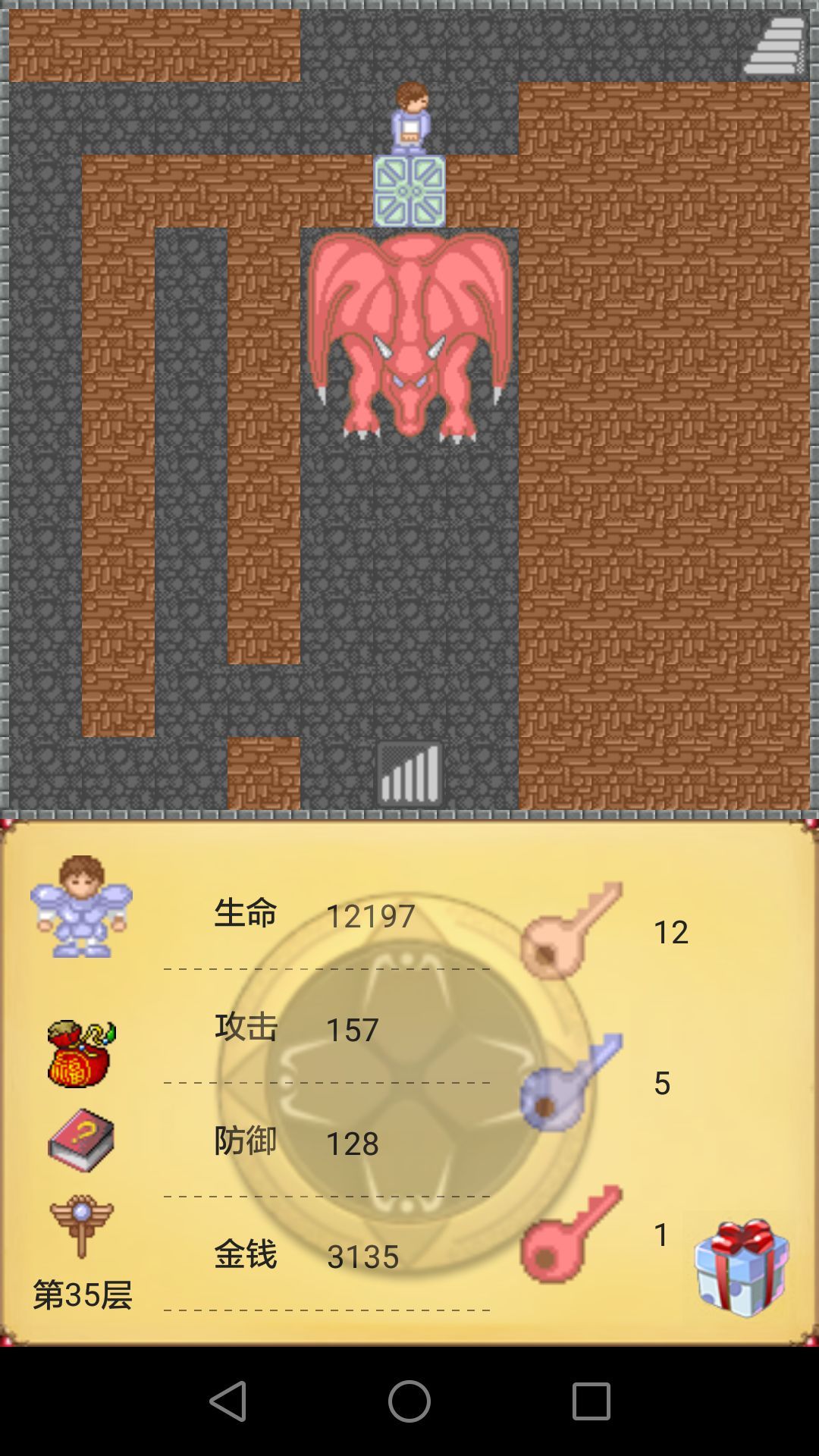Go back with the system back button
The width and height of the screenshot is (819, 1456).
(x=227, y=1401)
